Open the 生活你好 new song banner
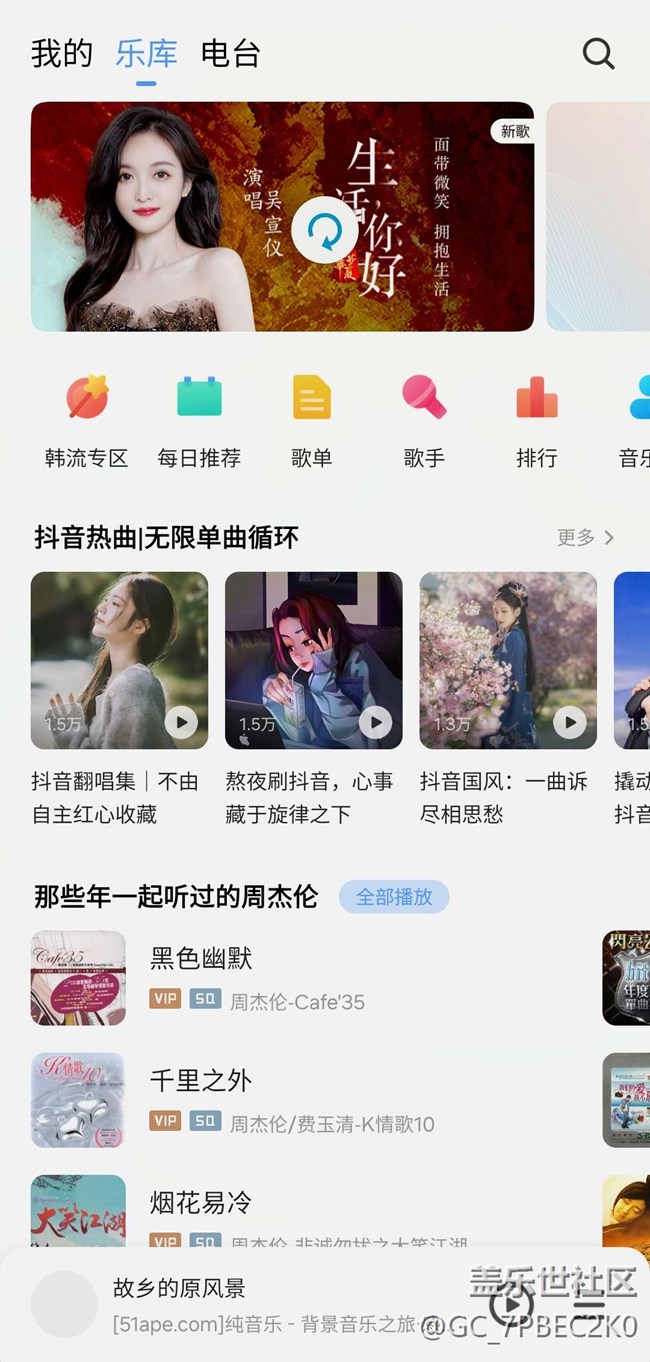The height and width of the screenshot is (1362, 650). (282, 217)
